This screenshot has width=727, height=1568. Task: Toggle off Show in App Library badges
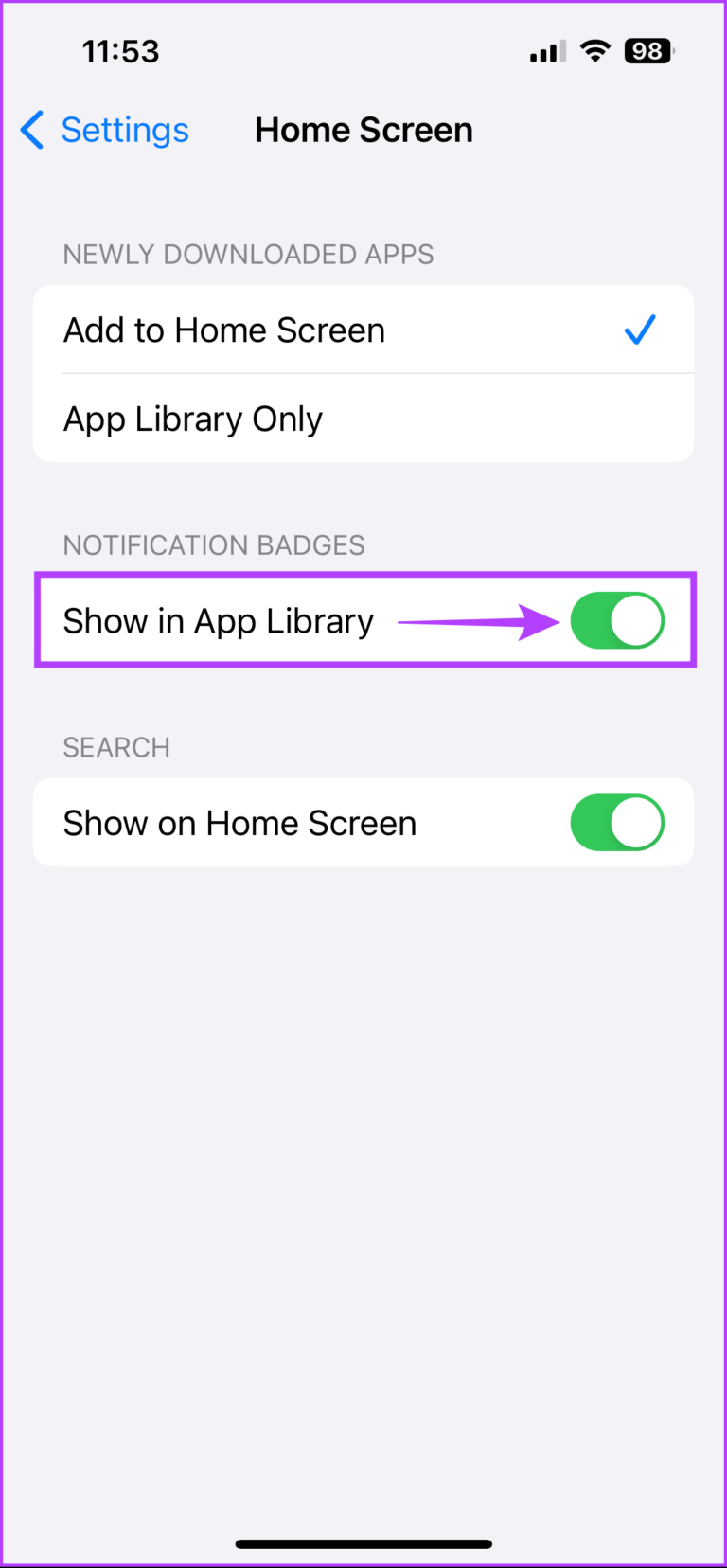pyautogui.click(x=617, y=620)
